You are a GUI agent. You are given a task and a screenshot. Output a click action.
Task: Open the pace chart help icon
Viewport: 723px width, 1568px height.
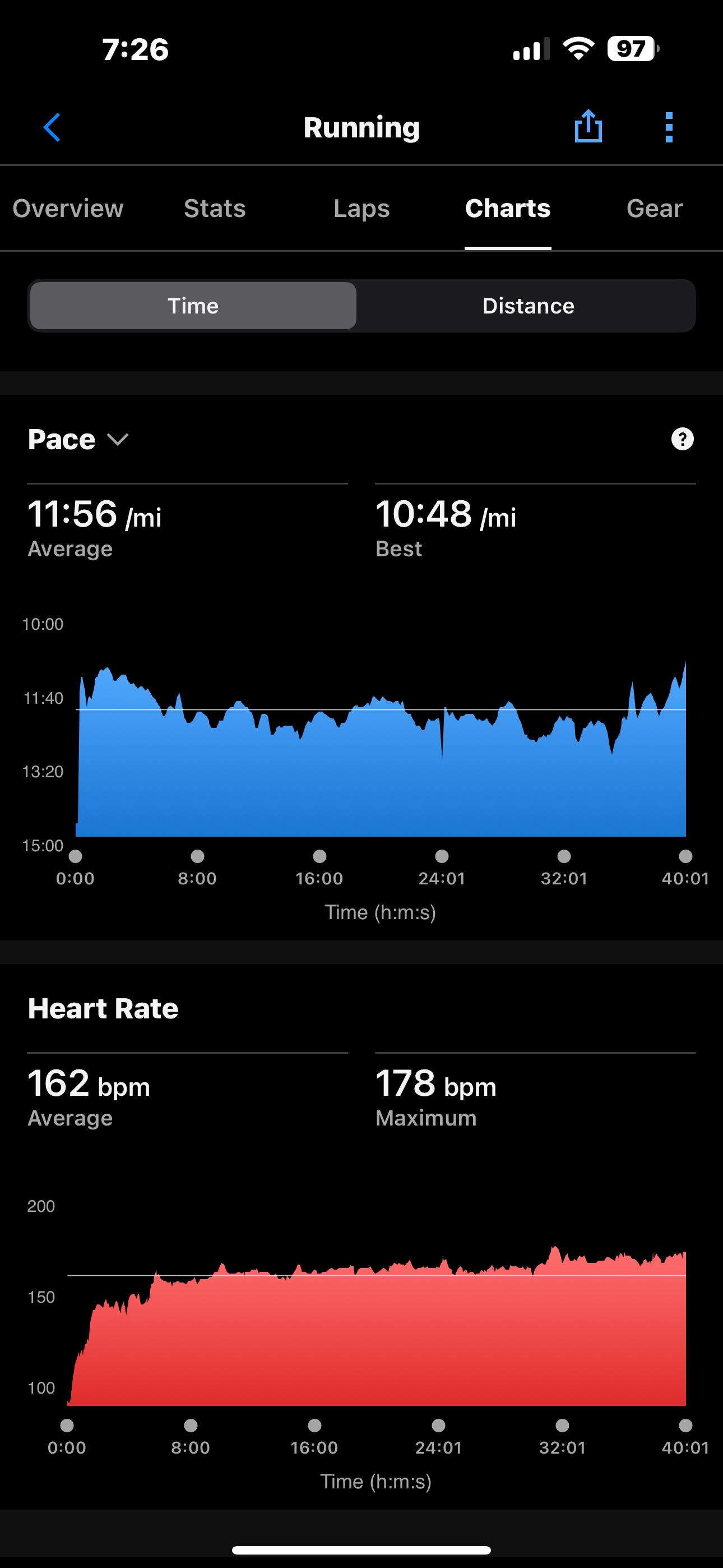coord(682,439)
